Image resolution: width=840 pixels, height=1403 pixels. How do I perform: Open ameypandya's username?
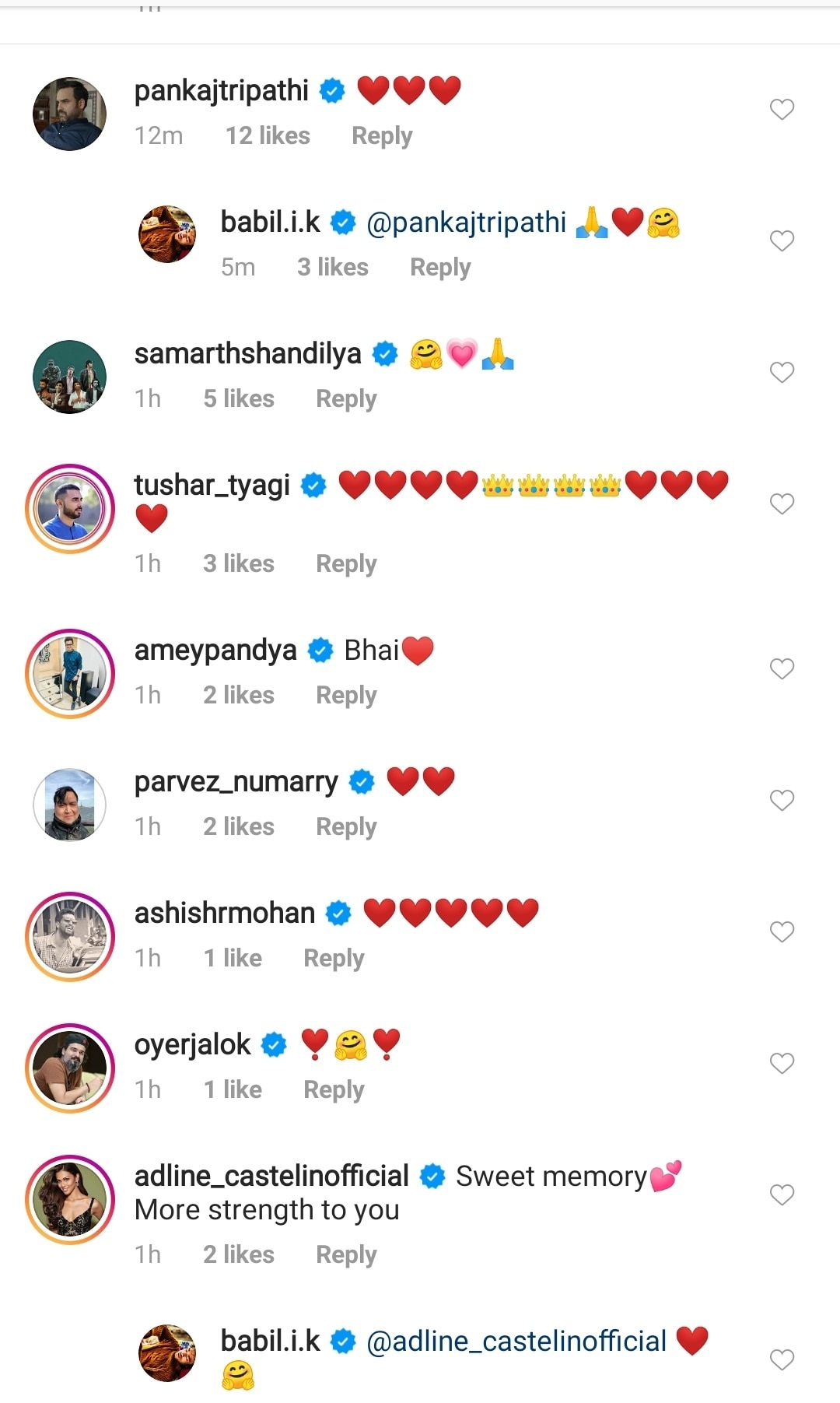point(215,650)
